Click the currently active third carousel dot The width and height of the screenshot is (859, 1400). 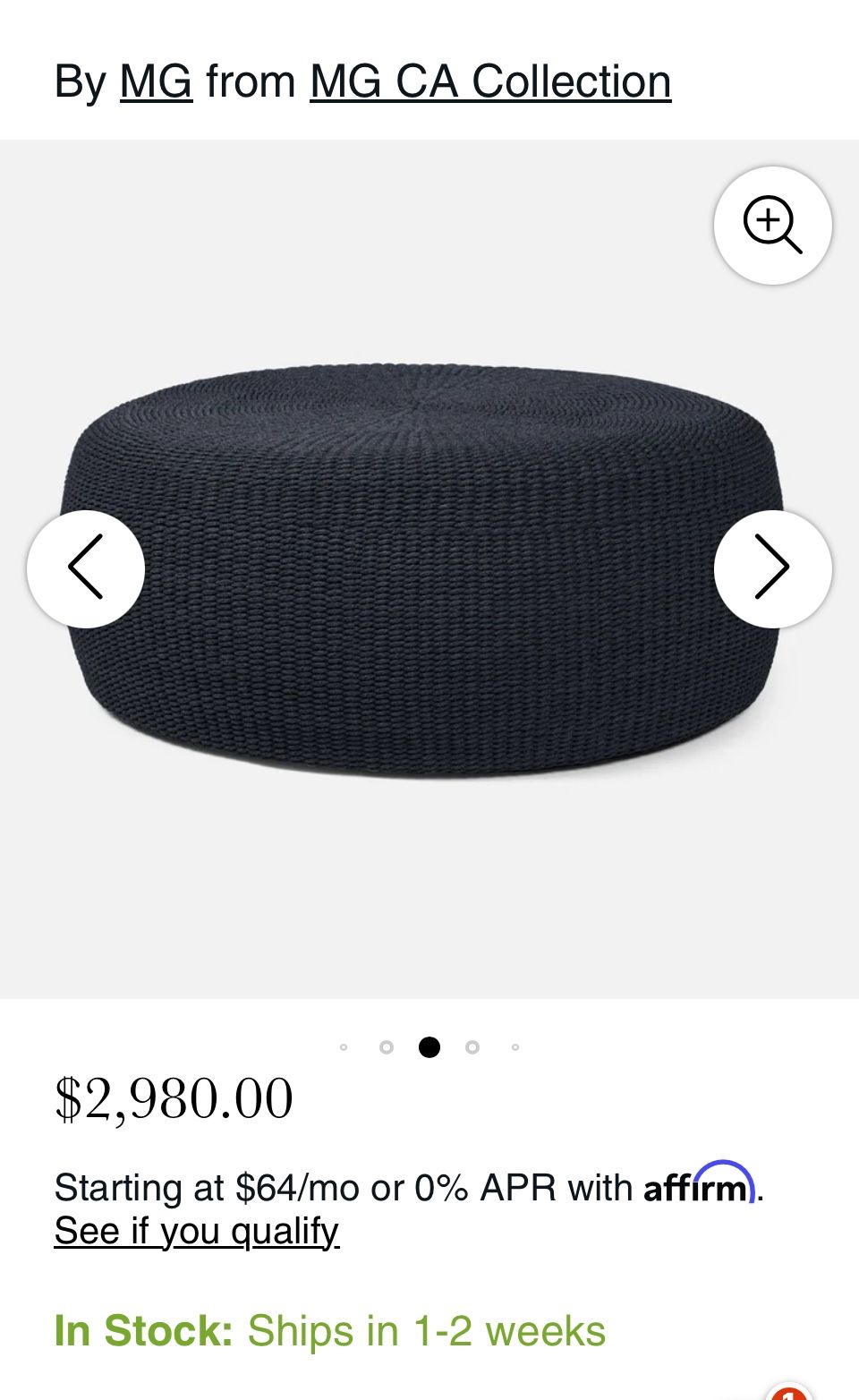click(x=430, y=1046)
